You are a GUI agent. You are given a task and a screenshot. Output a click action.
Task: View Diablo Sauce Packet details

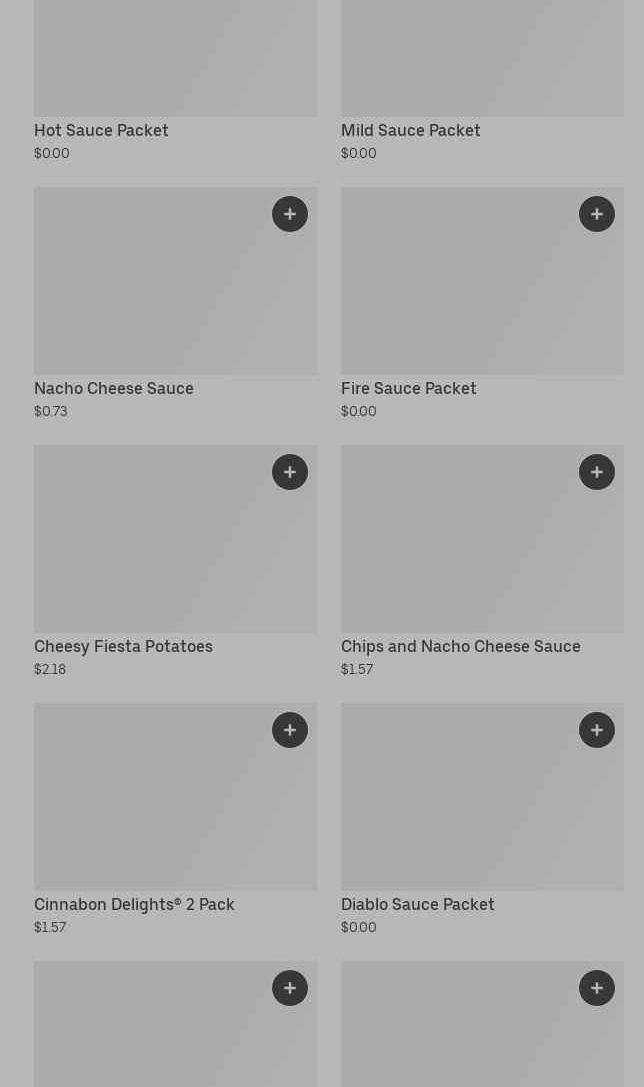click(417, 904)
